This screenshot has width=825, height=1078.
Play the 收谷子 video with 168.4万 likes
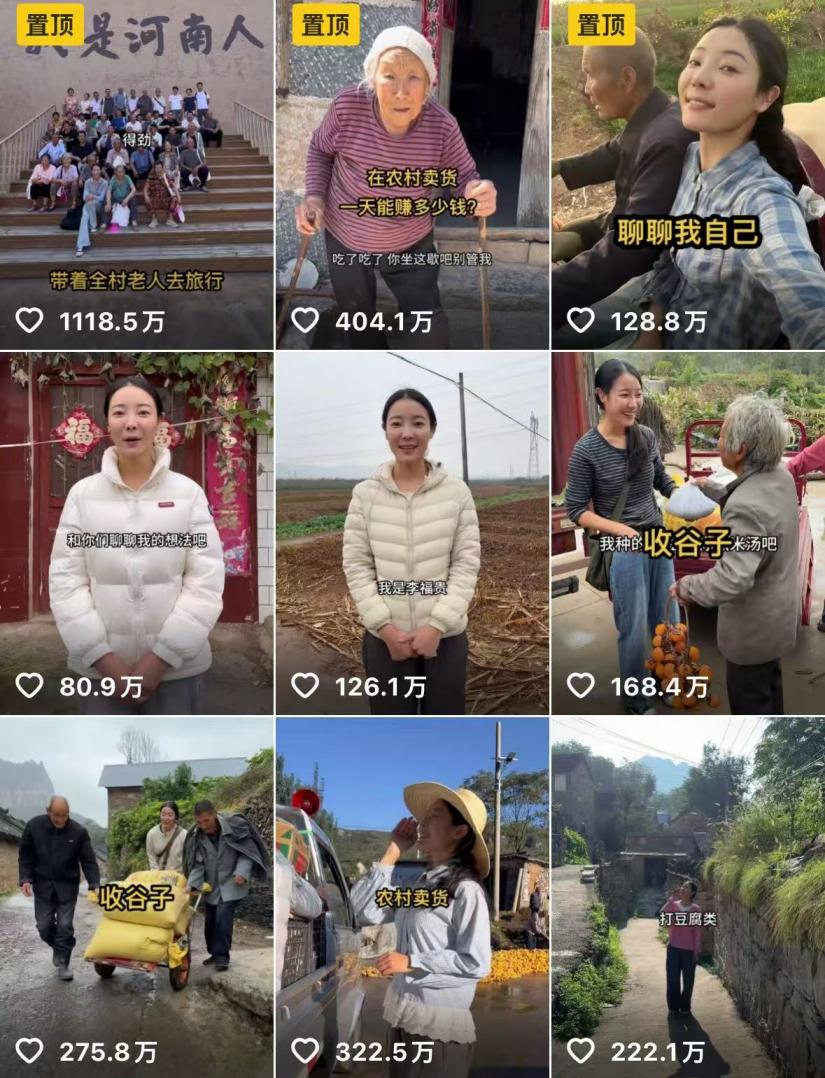pyautogui.click(x=688, y=532)
